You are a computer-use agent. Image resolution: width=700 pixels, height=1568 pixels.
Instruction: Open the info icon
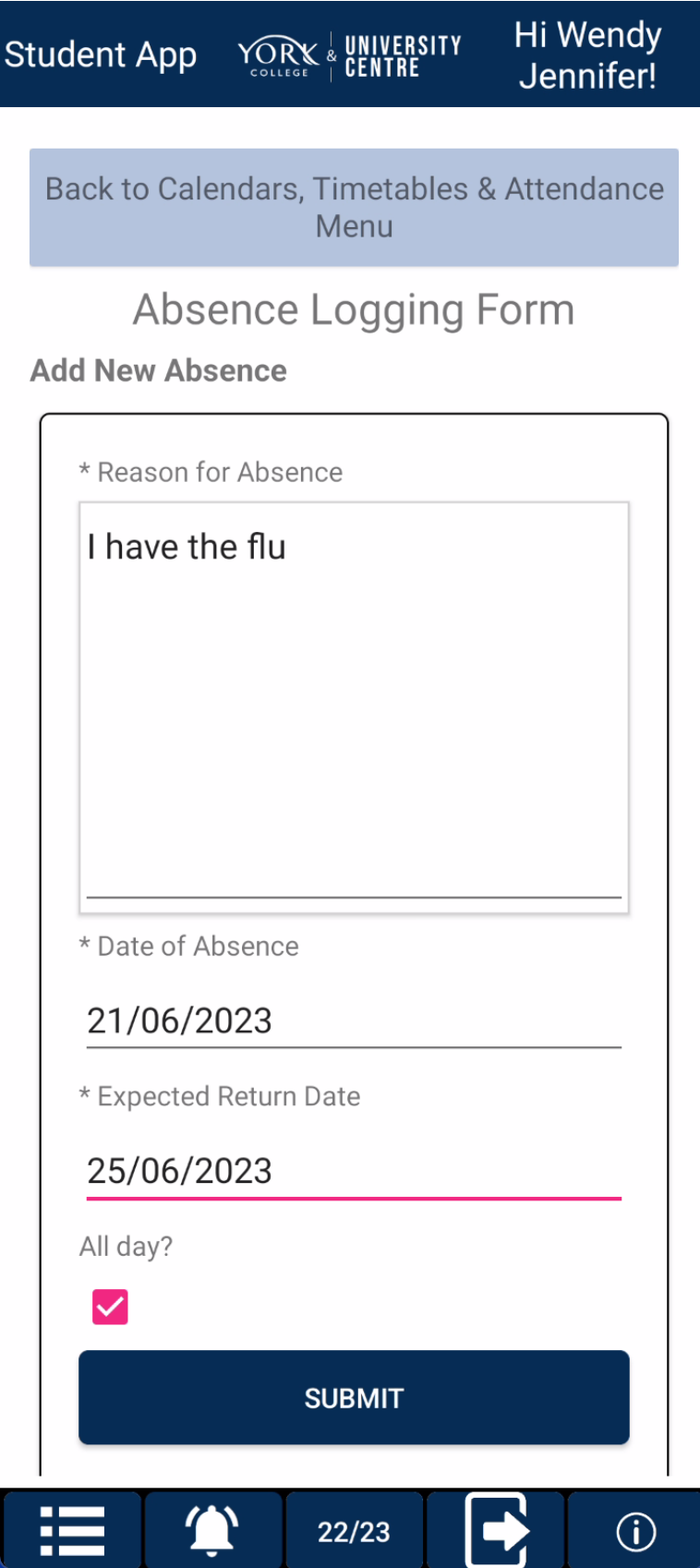[636, 1531]
